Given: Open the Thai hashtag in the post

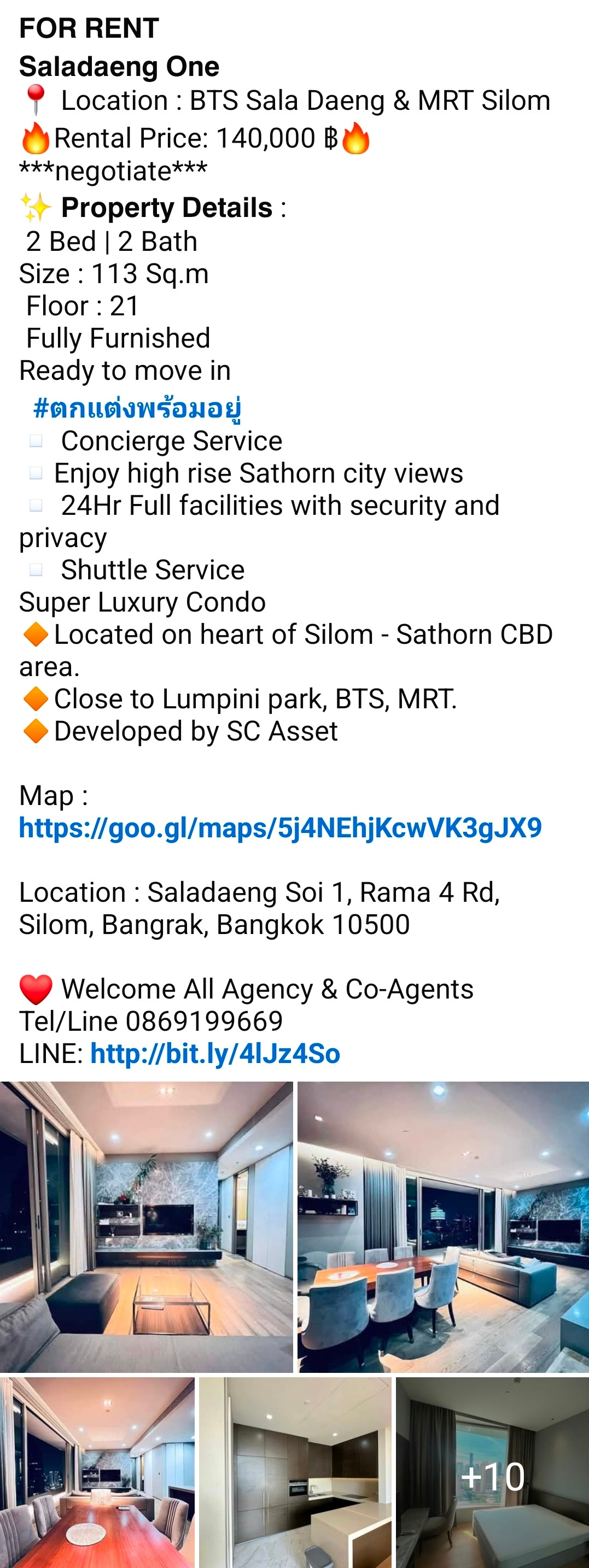Looking at the screenshot, I should (137, 408).
